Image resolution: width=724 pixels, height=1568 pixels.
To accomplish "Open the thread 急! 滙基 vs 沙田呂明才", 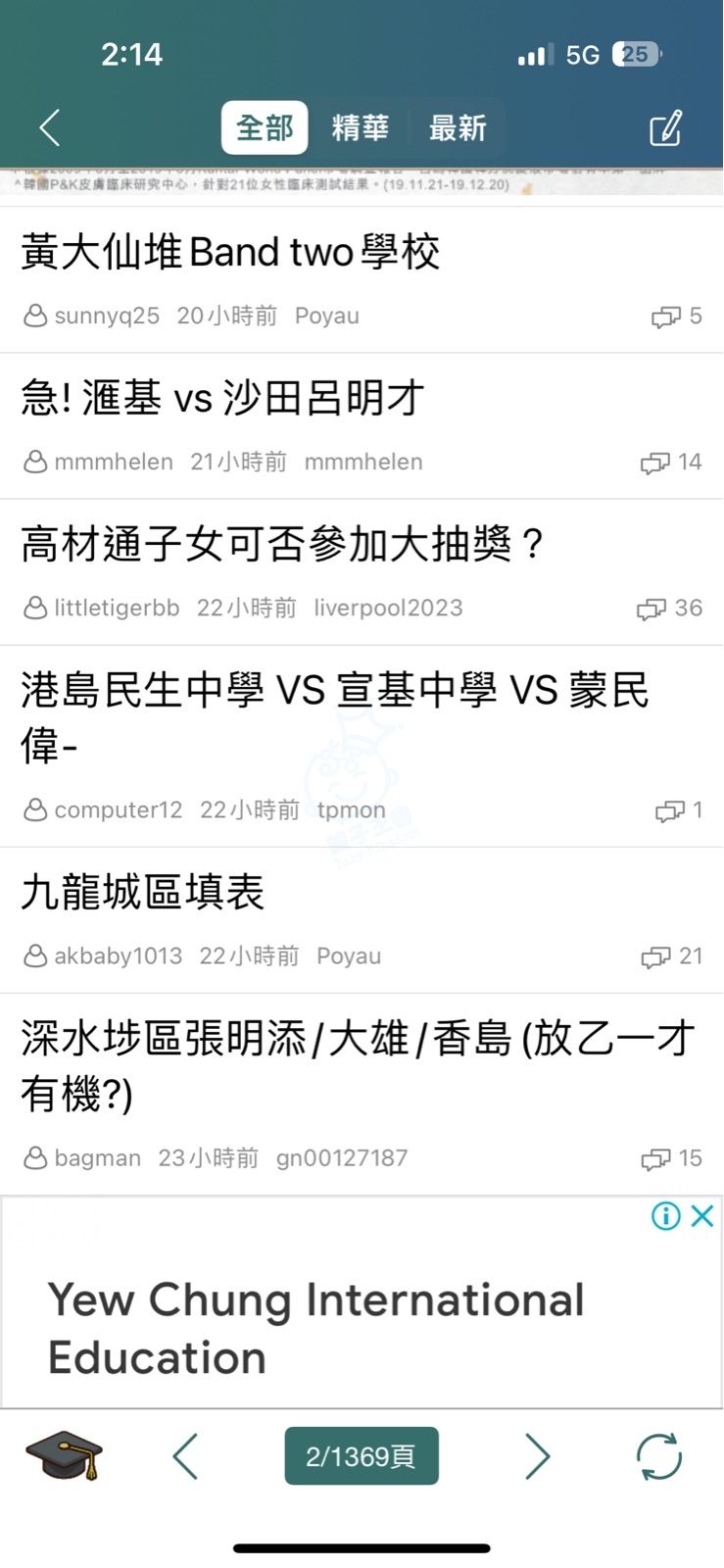I will pyautogui.click(x=362, y=426).
